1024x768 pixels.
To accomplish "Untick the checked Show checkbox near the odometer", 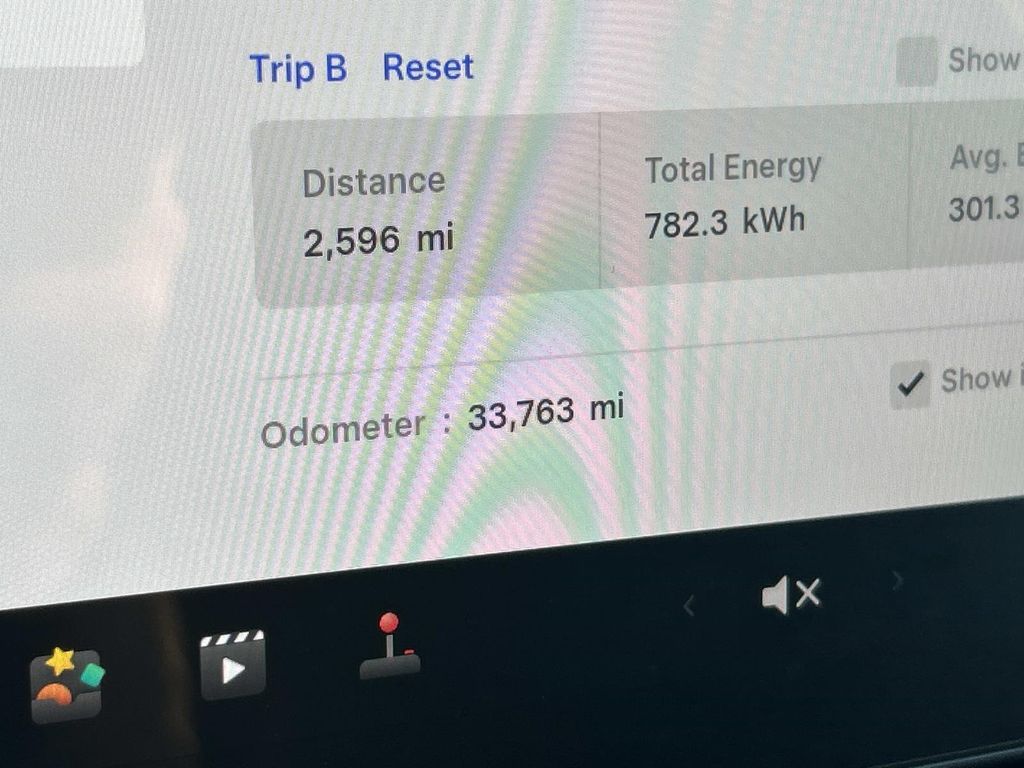I will [x=910, y=385].
